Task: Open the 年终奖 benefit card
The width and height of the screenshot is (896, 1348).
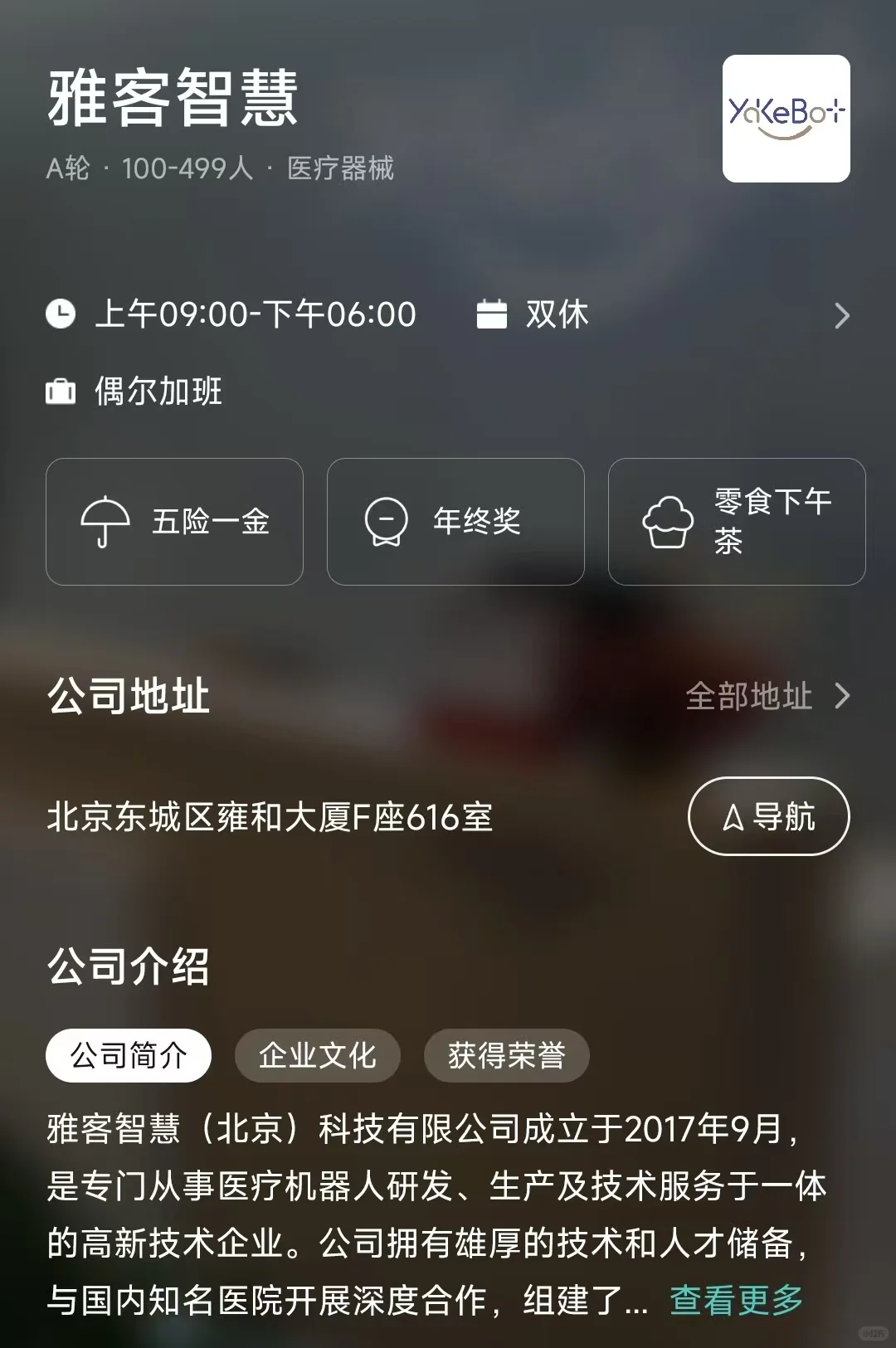Action: coord(455,522)
